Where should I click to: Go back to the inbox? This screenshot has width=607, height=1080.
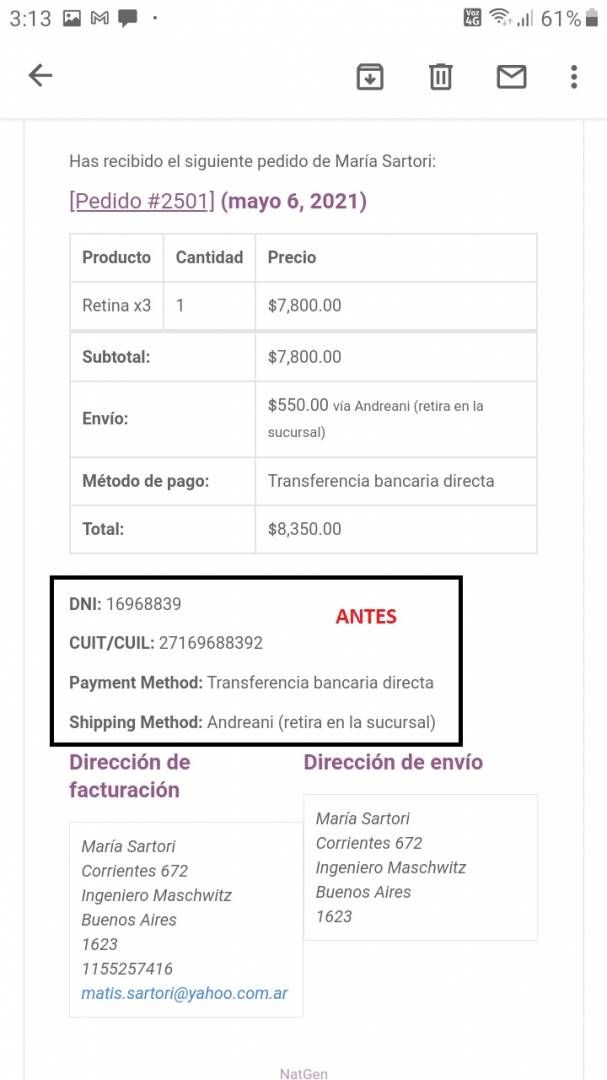pos(40,76)
